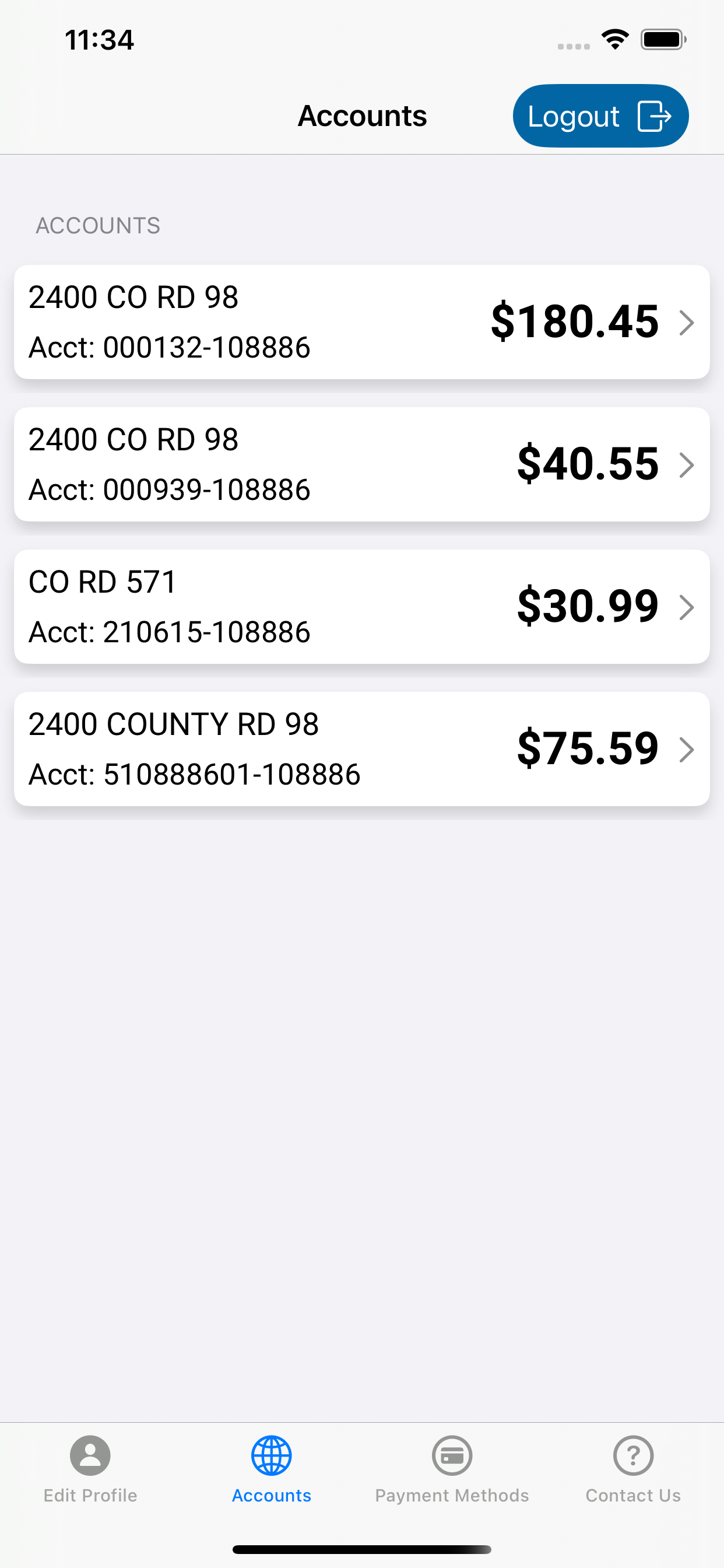Switch to the Payment Methods tab
The height and width of the screenshot is (1568, 724).
[x=451, y=1494]
